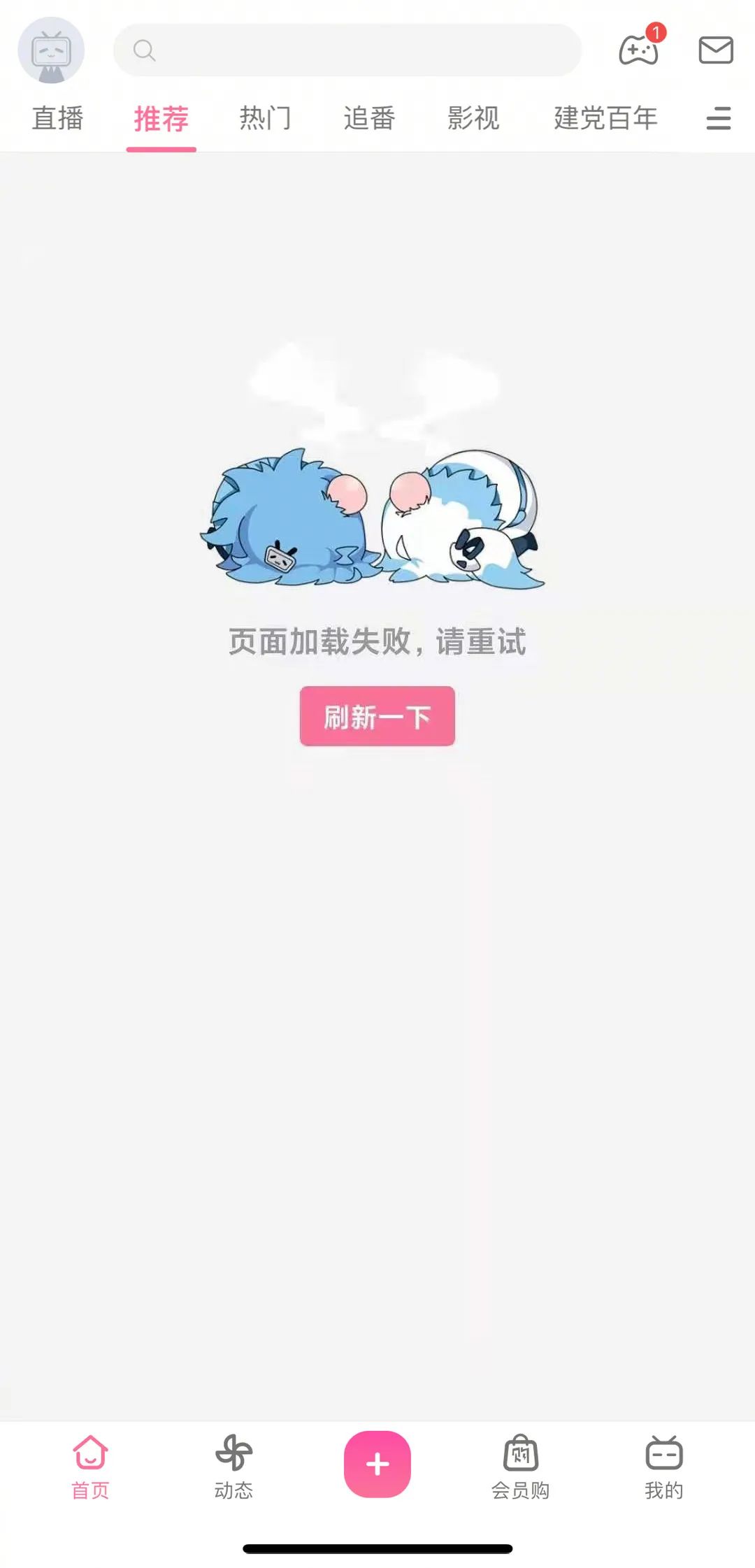Switch to the 热门 tab

pyautogui.click(x=266, y=118)
